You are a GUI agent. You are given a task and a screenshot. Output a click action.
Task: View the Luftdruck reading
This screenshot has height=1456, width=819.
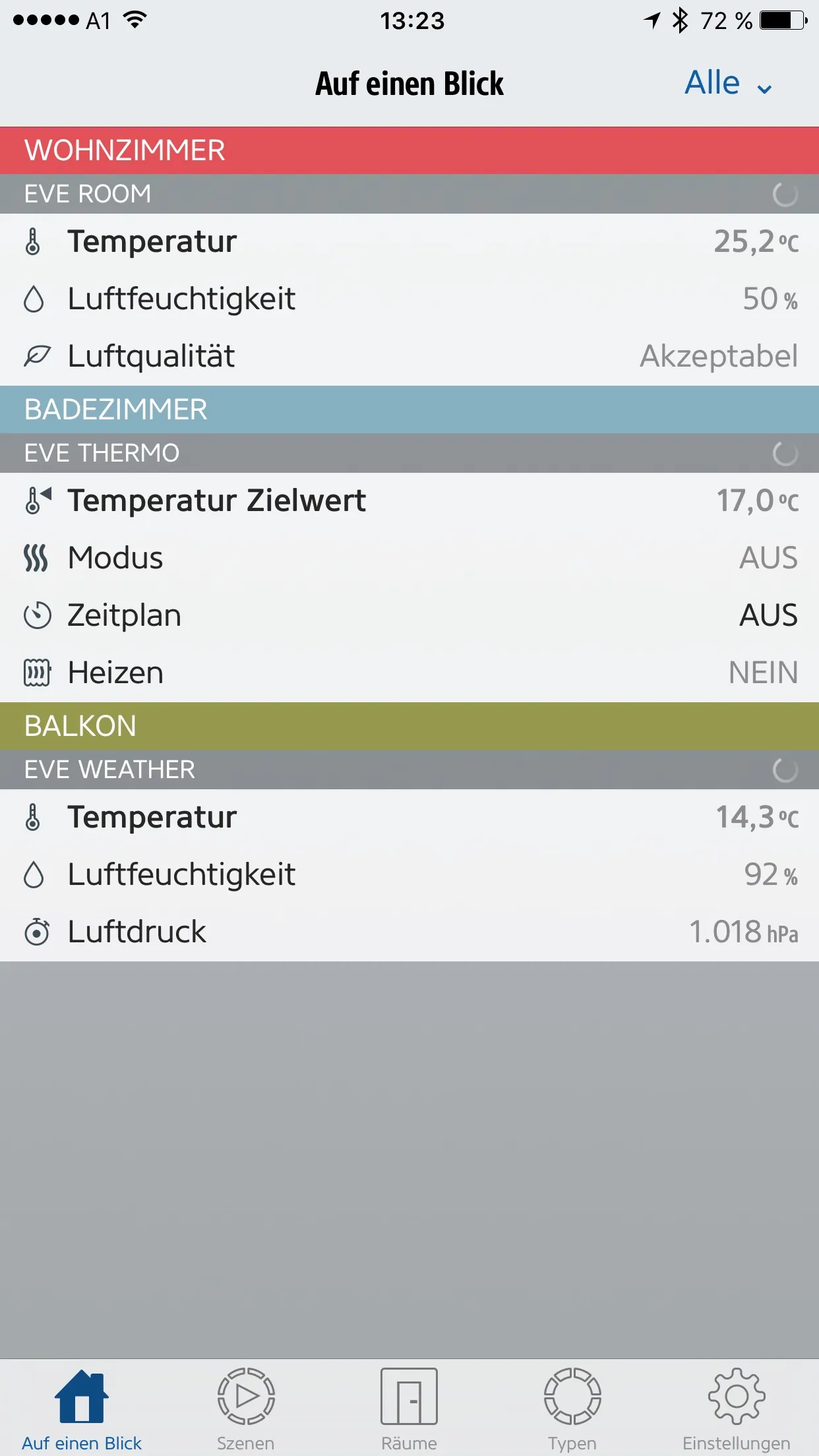[x=409, y=932]
